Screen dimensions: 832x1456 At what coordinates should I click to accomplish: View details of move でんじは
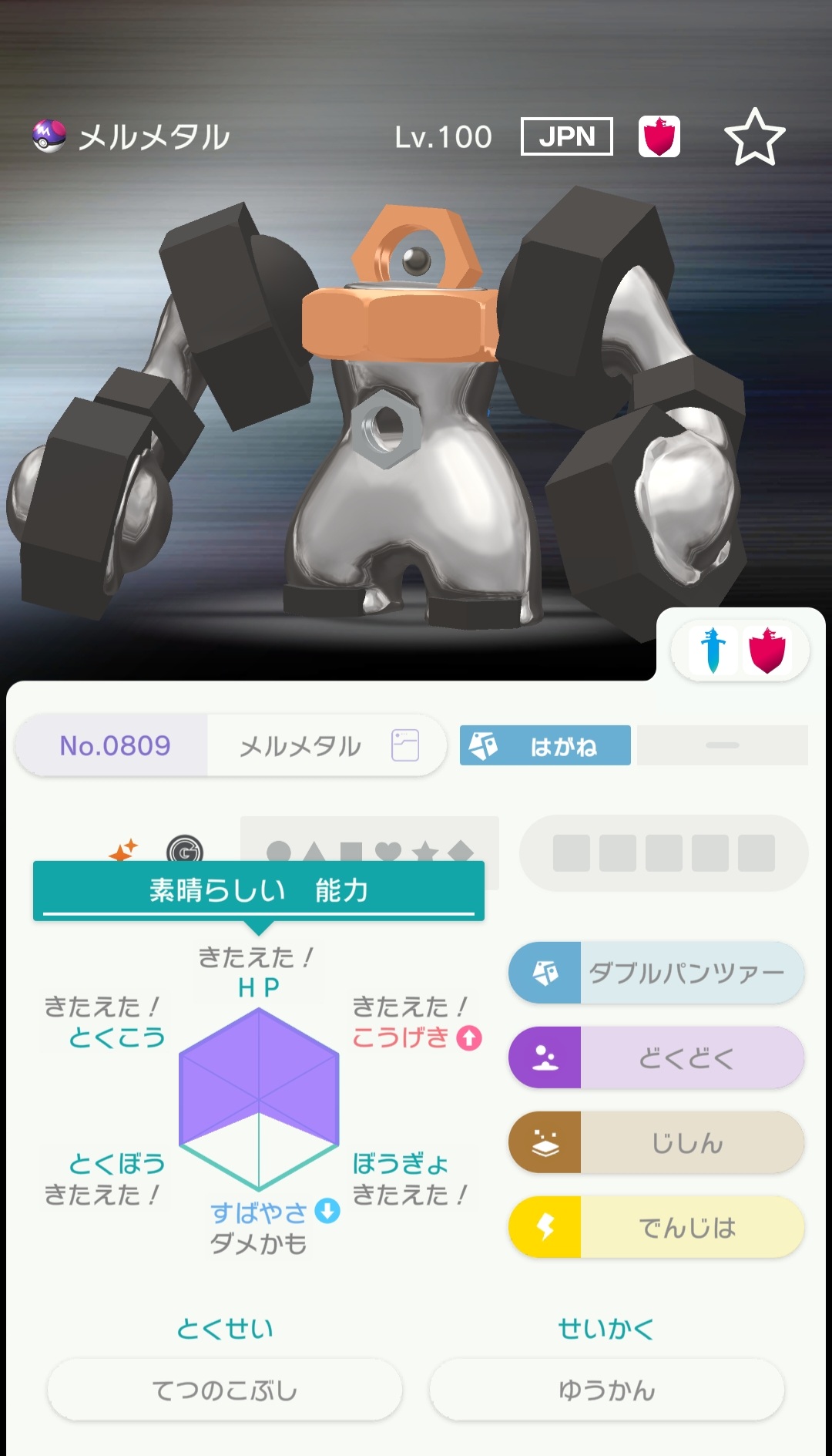click(656, 1227)
